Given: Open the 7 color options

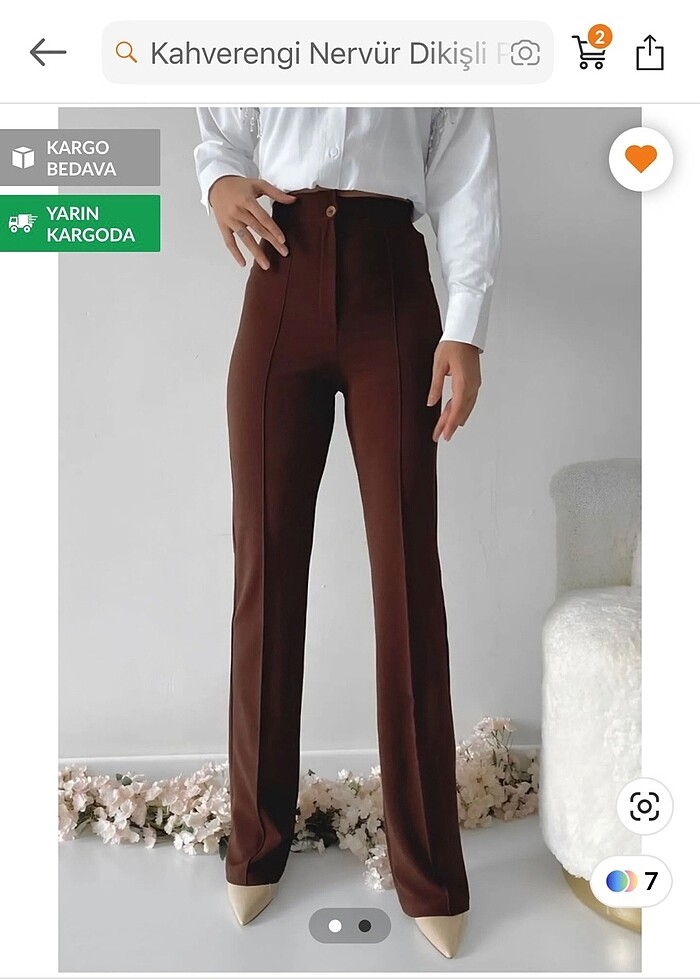Looking at the screenshot, I should 631,881.
